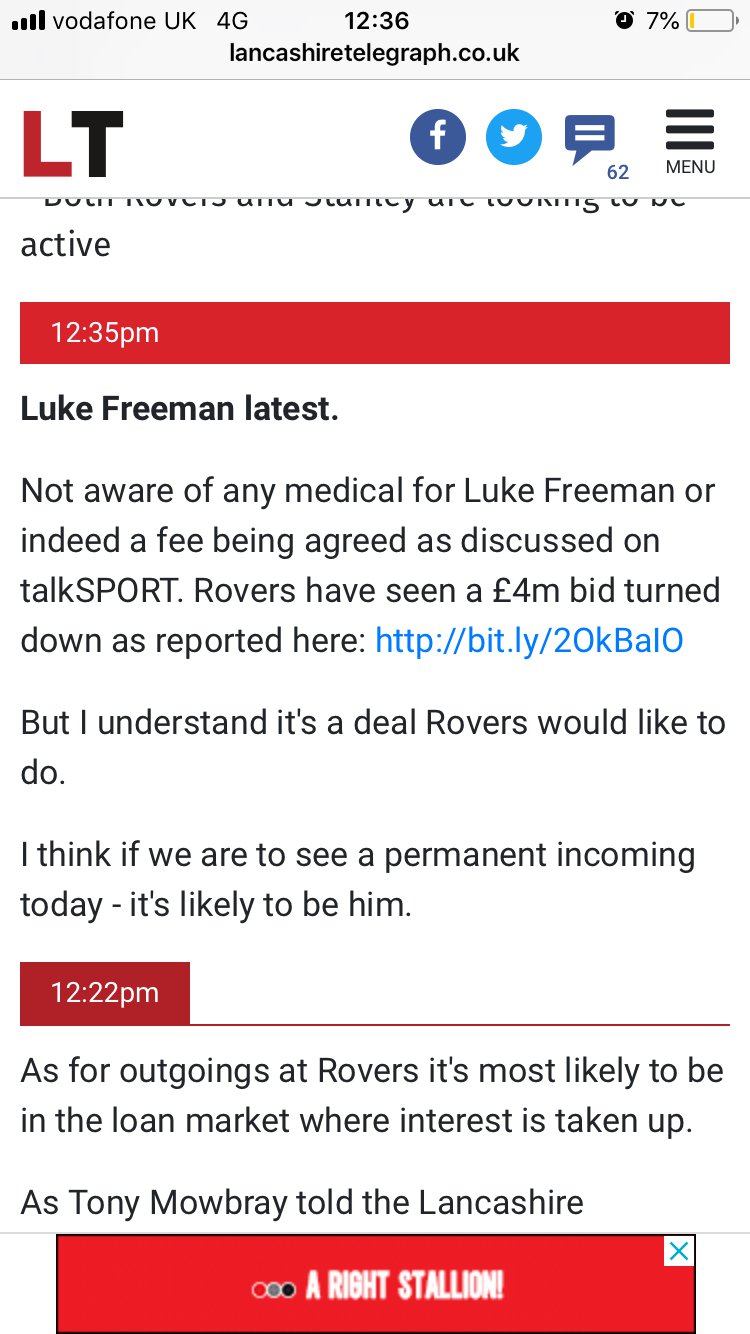This screenshot has height=1334, width=750.
Task: Close the bottom banner ad
Action: click(679, 1251)
